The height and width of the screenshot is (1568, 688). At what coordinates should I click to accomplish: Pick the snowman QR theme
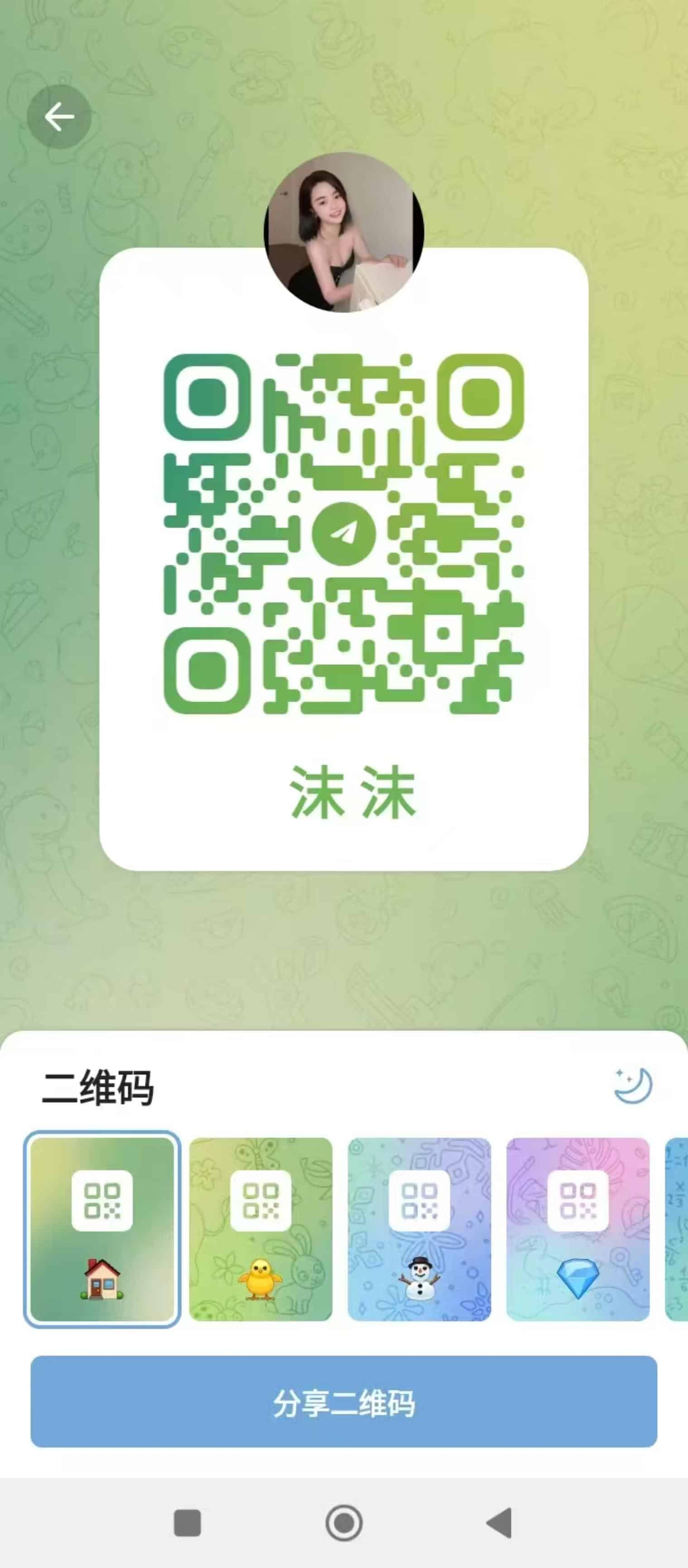point(419,1229)
